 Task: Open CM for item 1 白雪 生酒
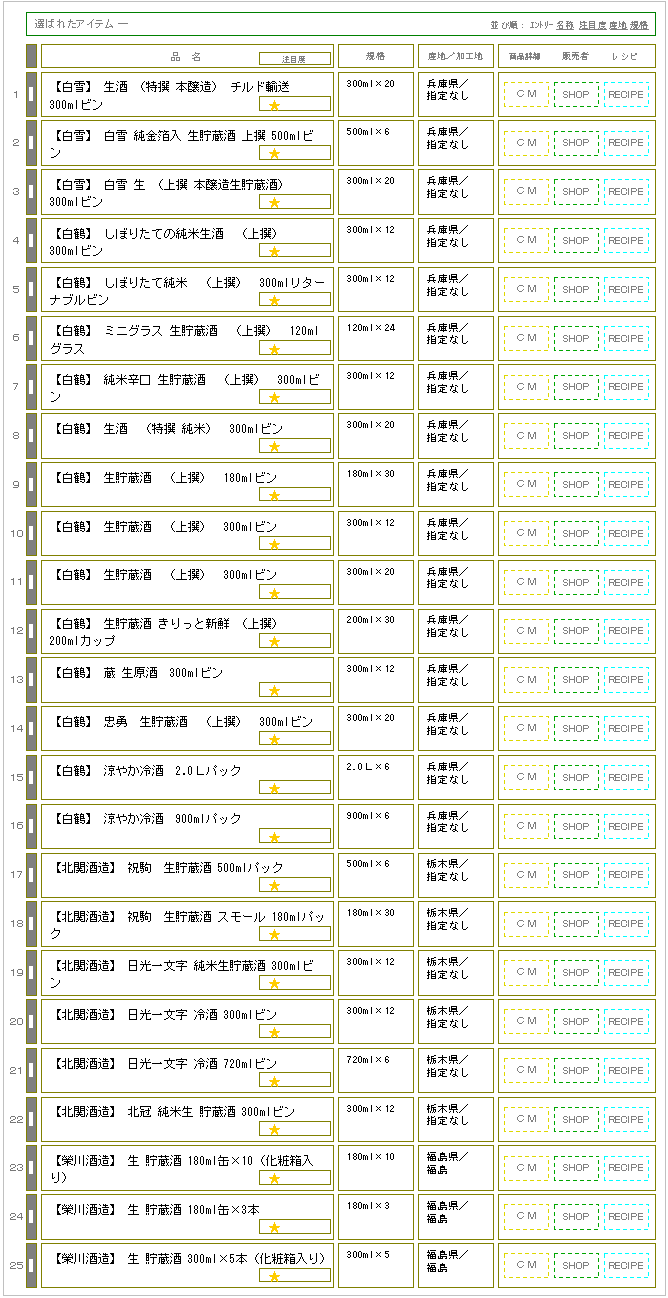526,94
